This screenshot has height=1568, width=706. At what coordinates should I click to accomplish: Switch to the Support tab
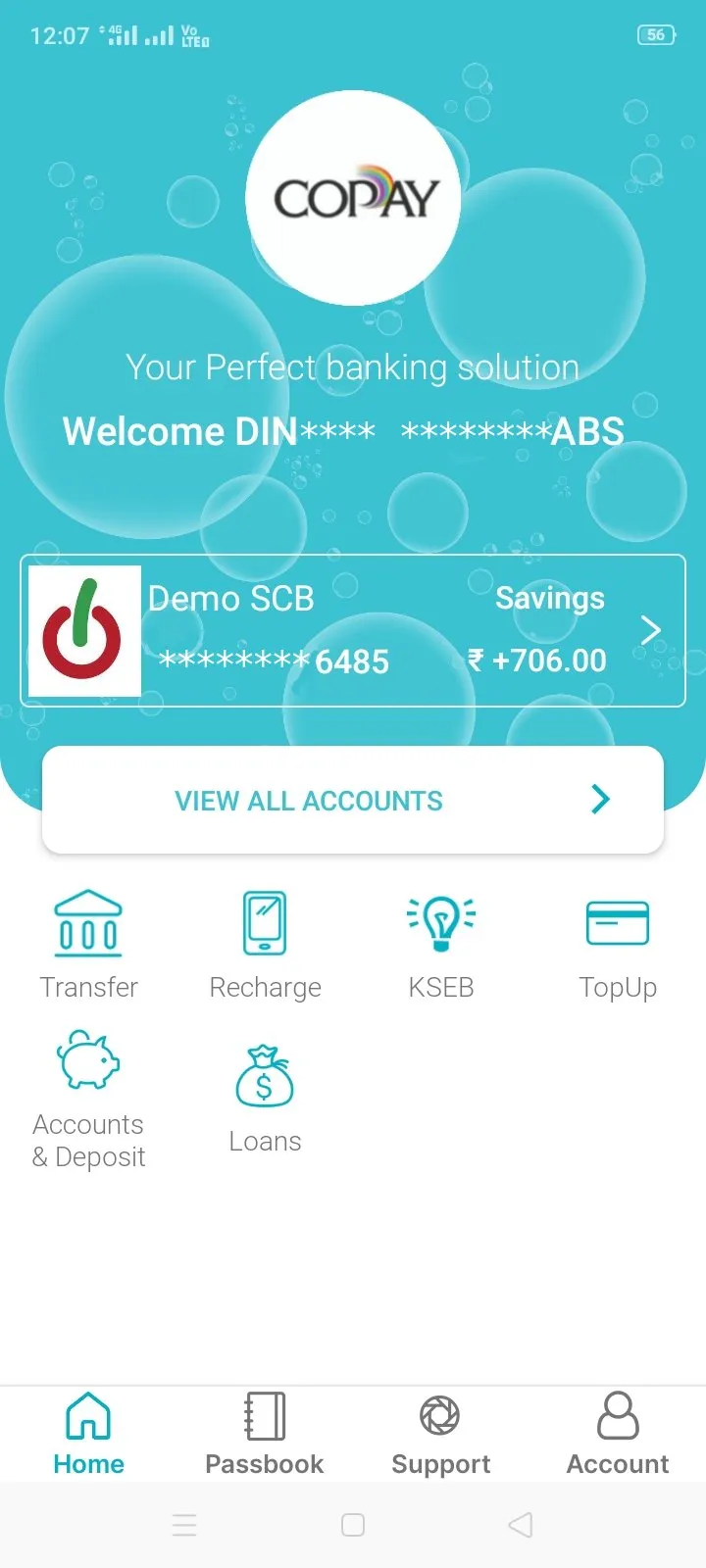[441, 1433]
